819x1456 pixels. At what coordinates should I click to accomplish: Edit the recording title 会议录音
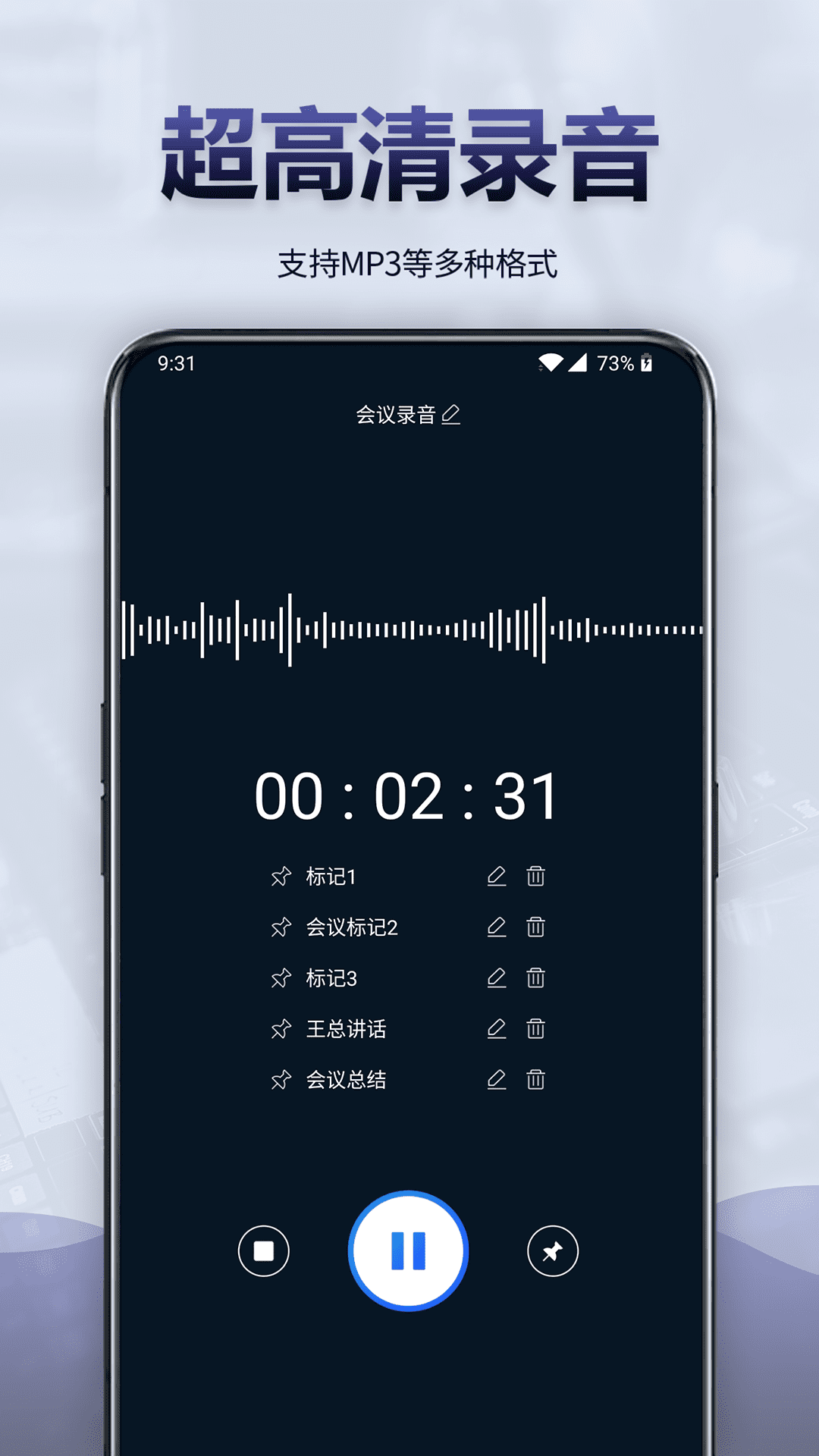(x=452, y=416)
